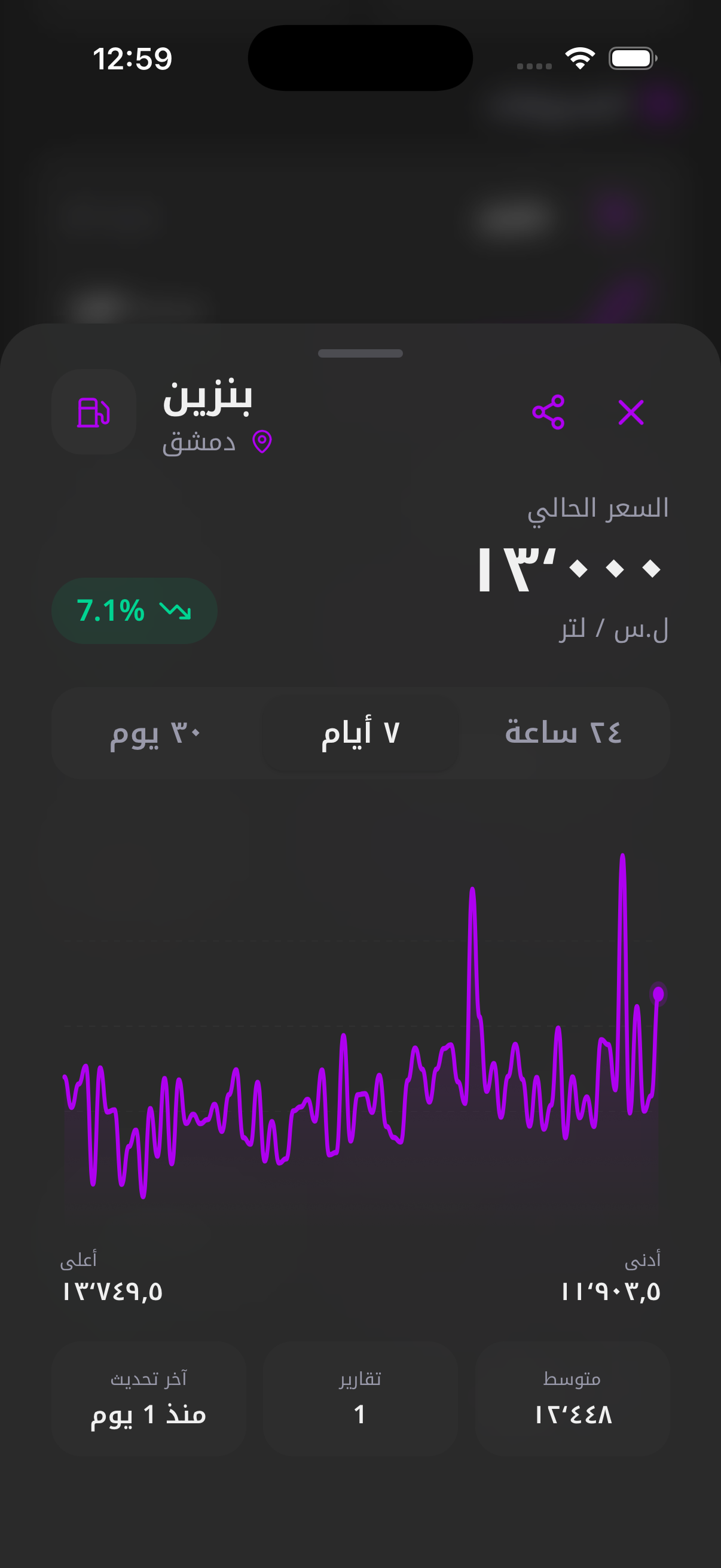The image size is (721, 1568).
Task: Collapse the price details sheet
Action: [631, 412]
